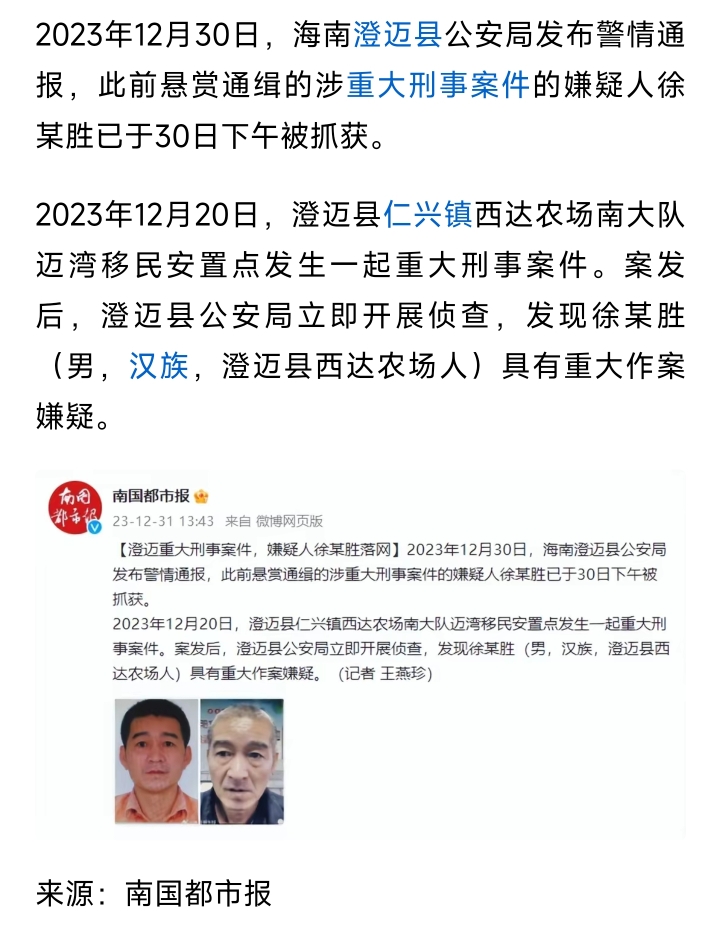Open the 重大刑事案件 link
Viewport: 720px width, 929px height.
click(437, 85)
